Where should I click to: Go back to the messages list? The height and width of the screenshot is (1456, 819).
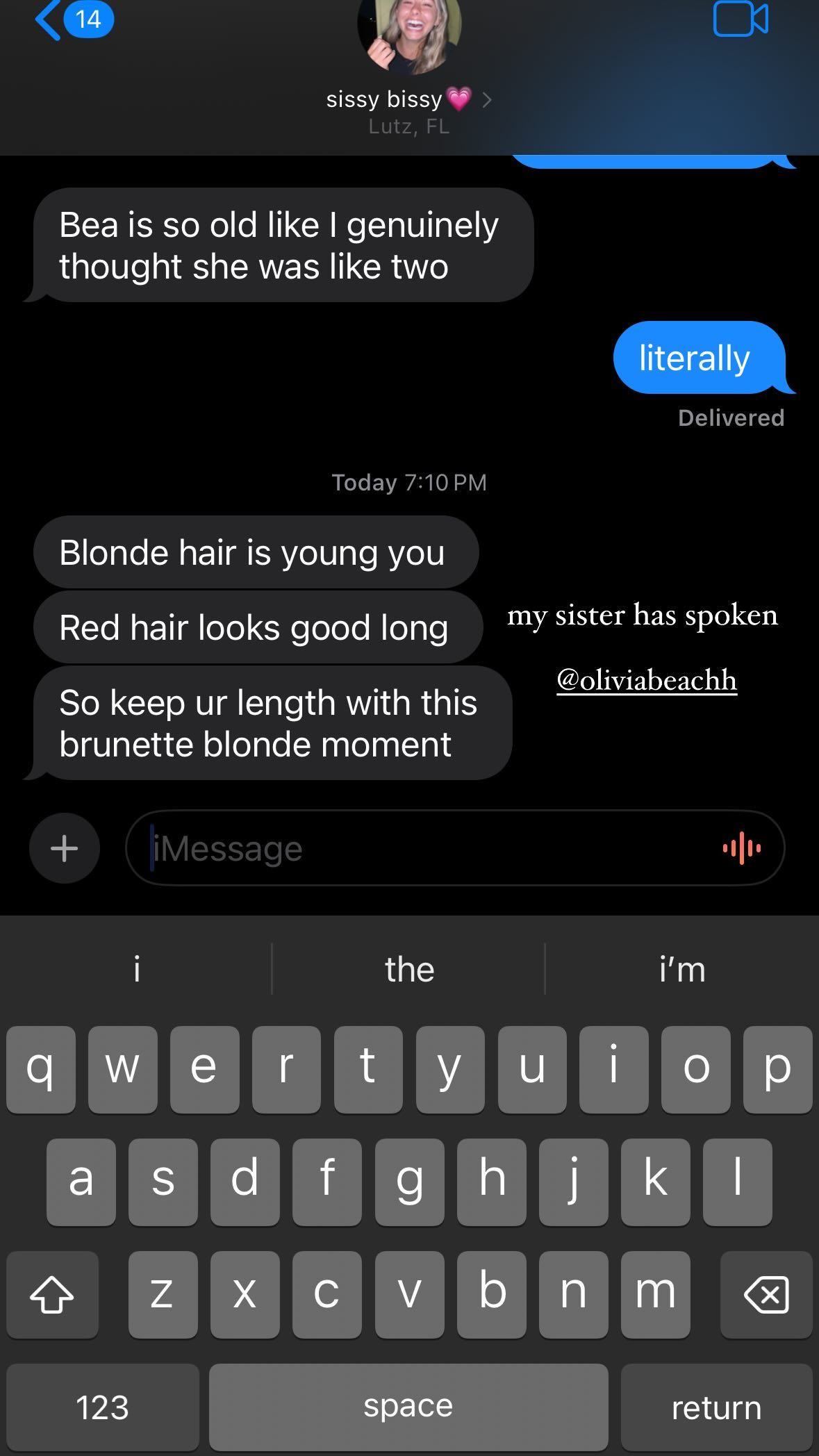click(x=74, y=19)
